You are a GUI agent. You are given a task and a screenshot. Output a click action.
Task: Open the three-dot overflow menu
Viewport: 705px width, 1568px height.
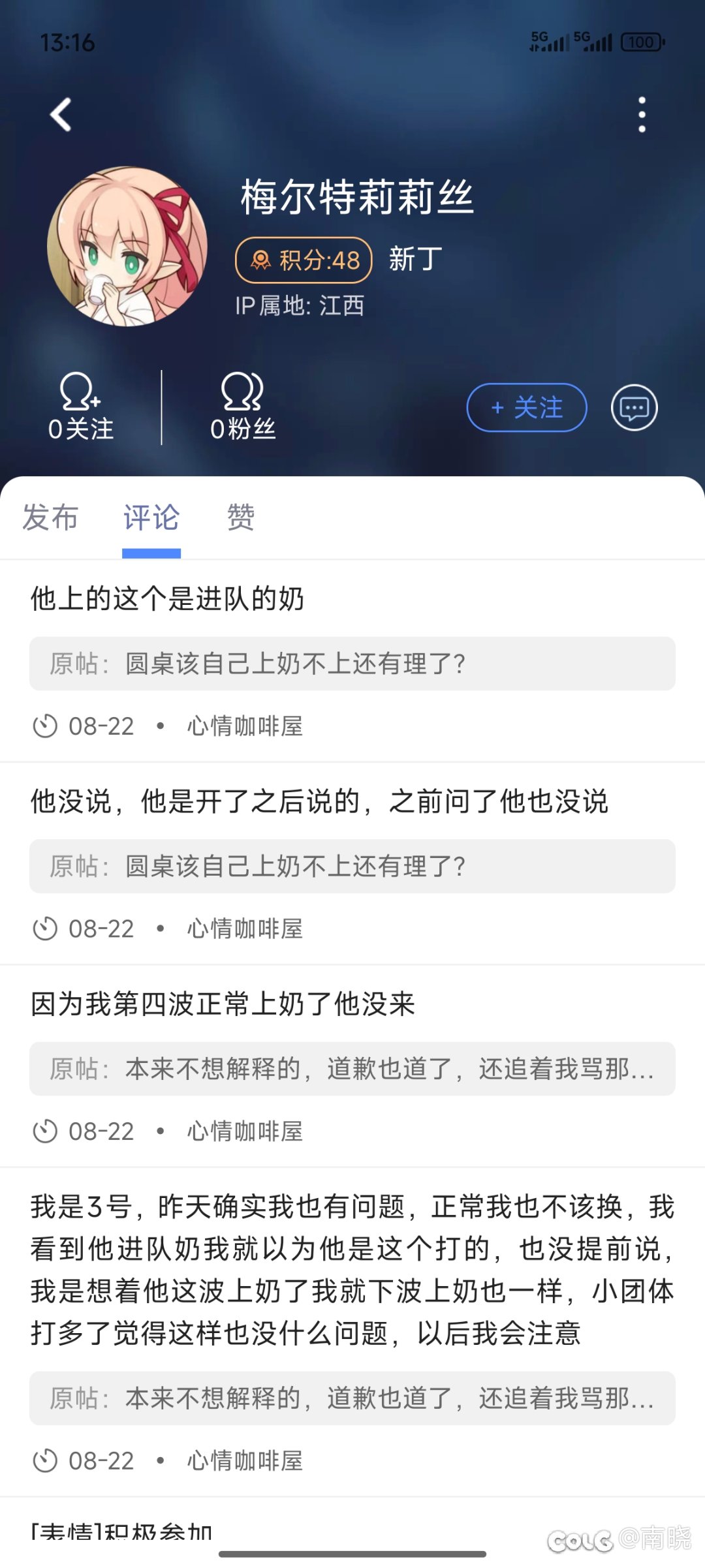[642, 115]
